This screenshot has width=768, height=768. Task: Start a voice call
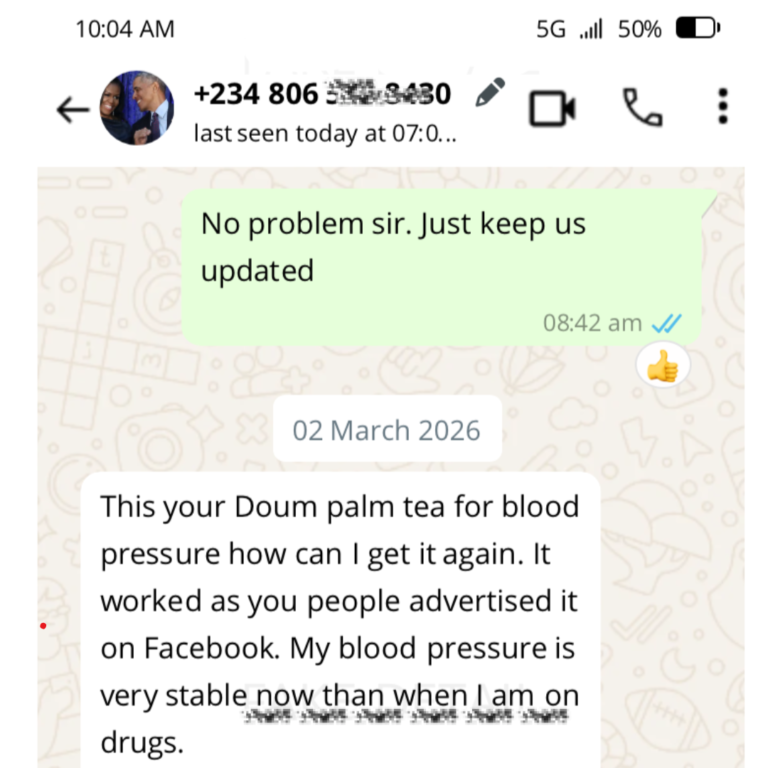tap(642, 107)
